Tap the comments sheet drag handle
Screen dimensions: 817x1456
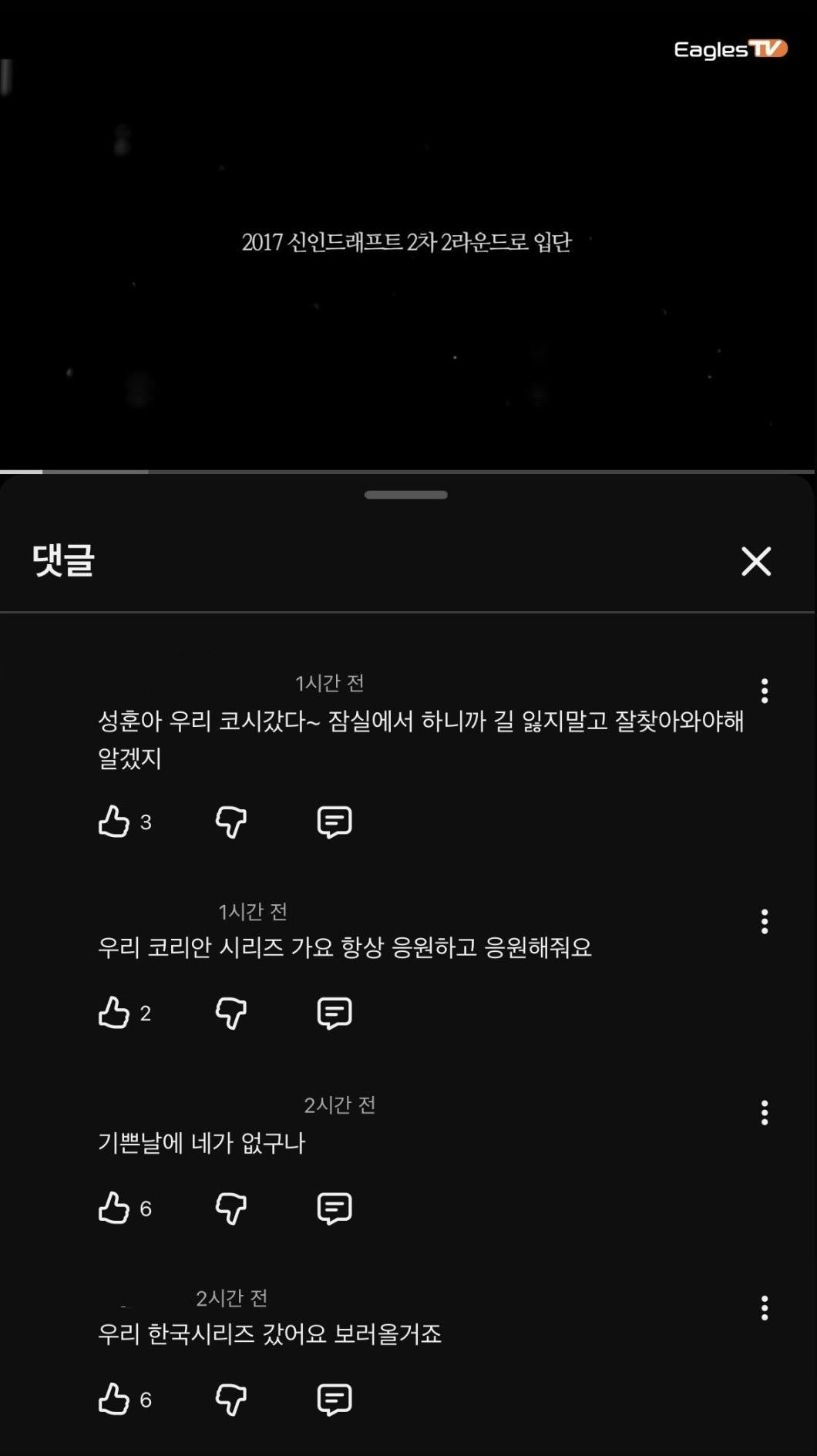coord(406,495)
